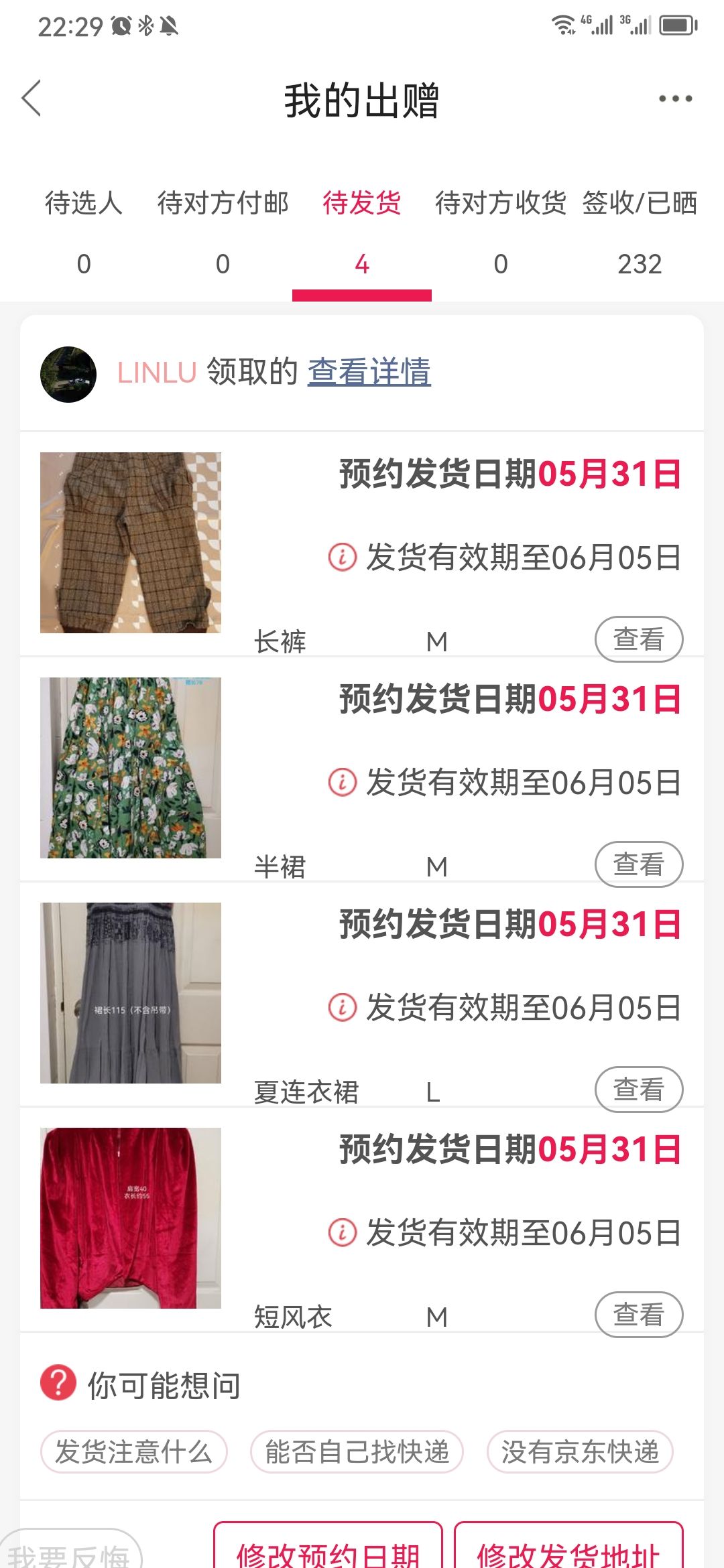
Task: Select the 发货注意什么 question chip
Action: 134,1451
